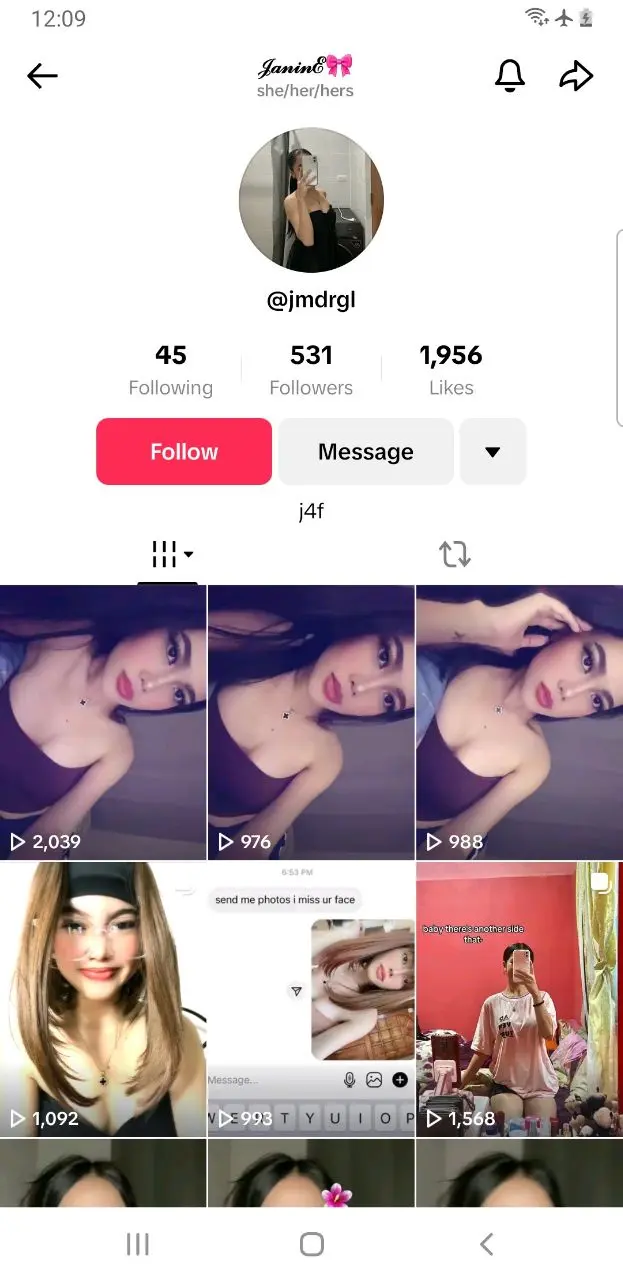Open recent apps from the navigation bar
Viewport: 623px width, 1280px height.
(138, 1244)
